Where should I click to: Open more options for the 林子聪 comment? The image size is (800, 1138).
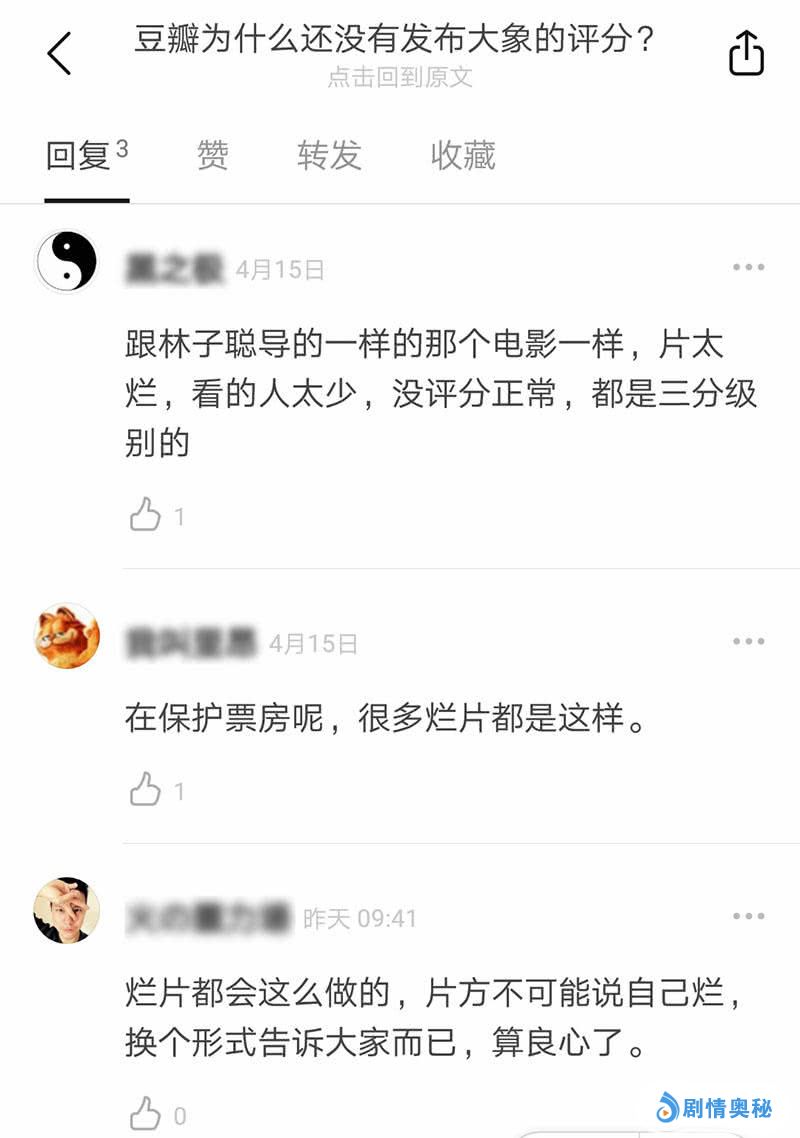pos(748,267)
